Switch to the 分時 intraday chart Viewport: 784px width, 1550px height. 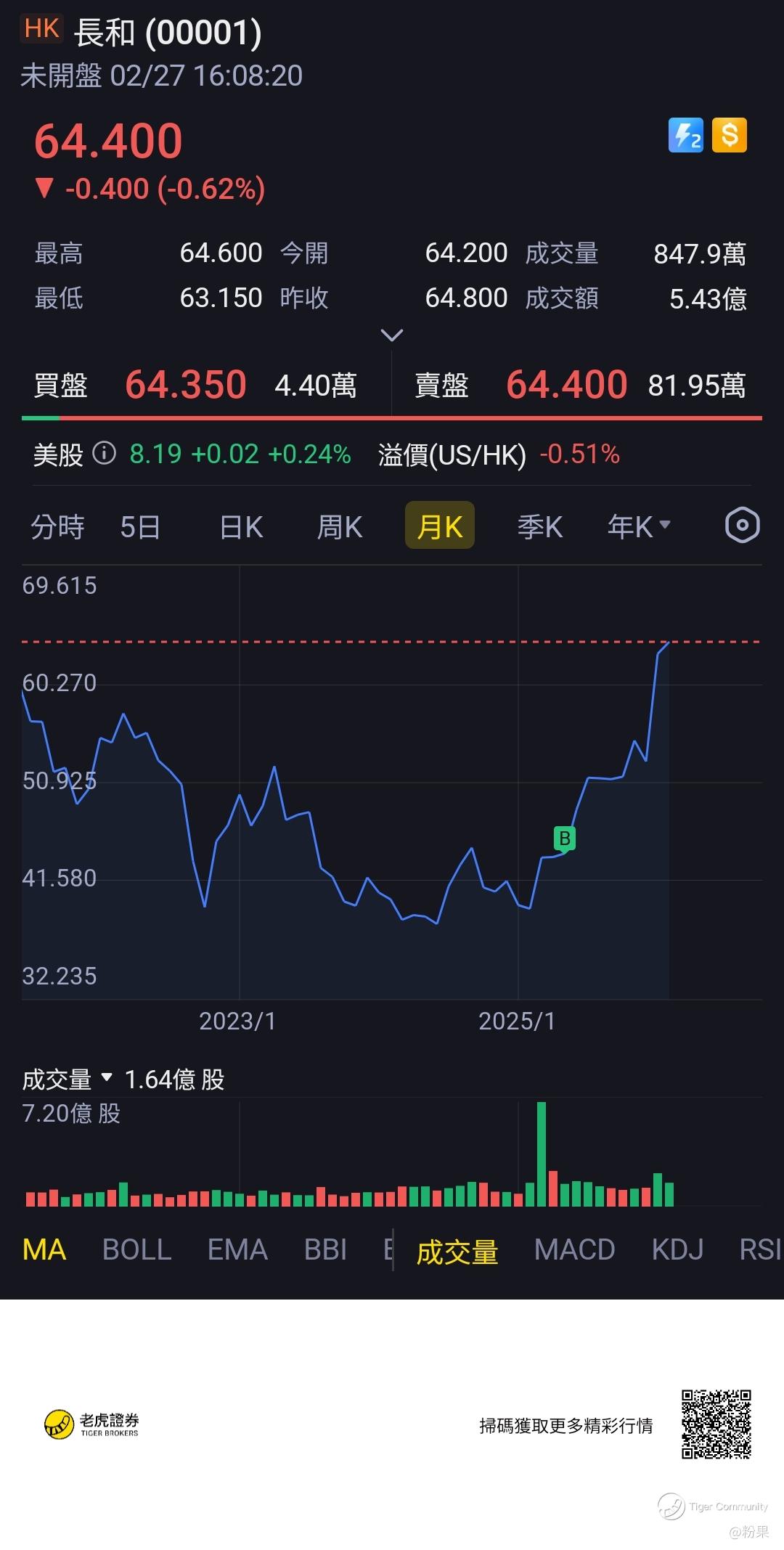(57, 526)
